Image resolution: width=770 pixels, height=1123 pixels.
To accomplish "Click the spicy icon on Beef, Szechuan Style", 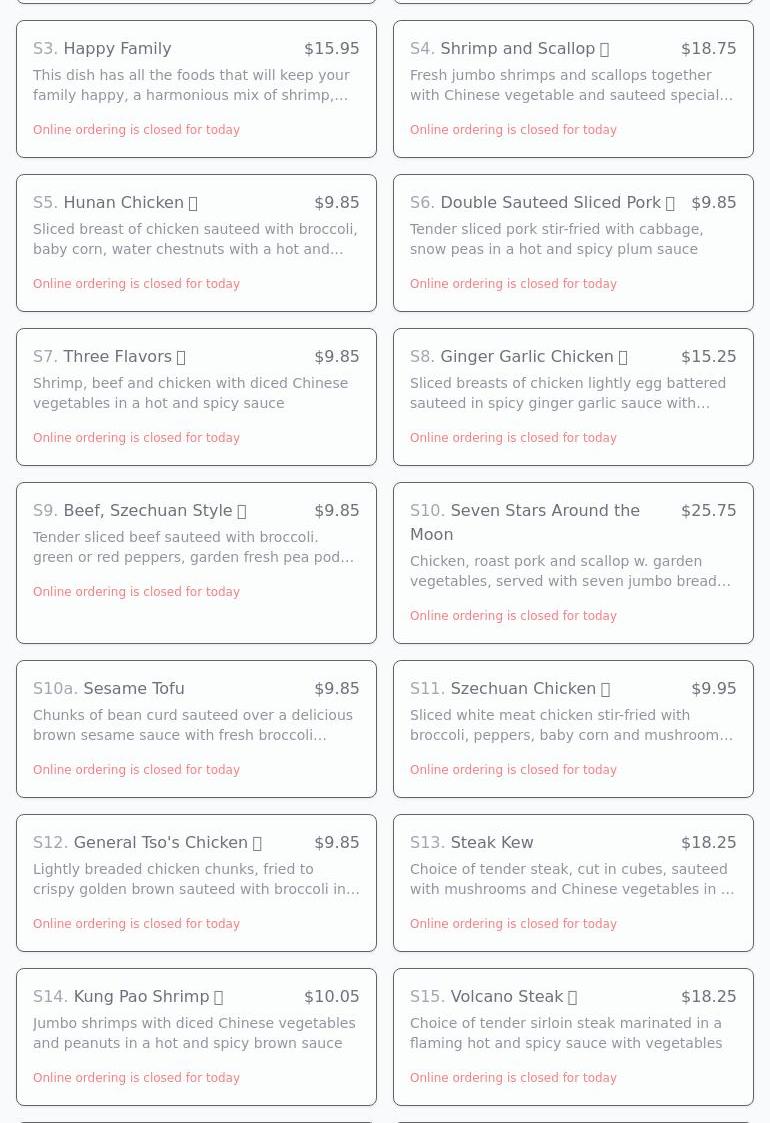I will (241, 510).
